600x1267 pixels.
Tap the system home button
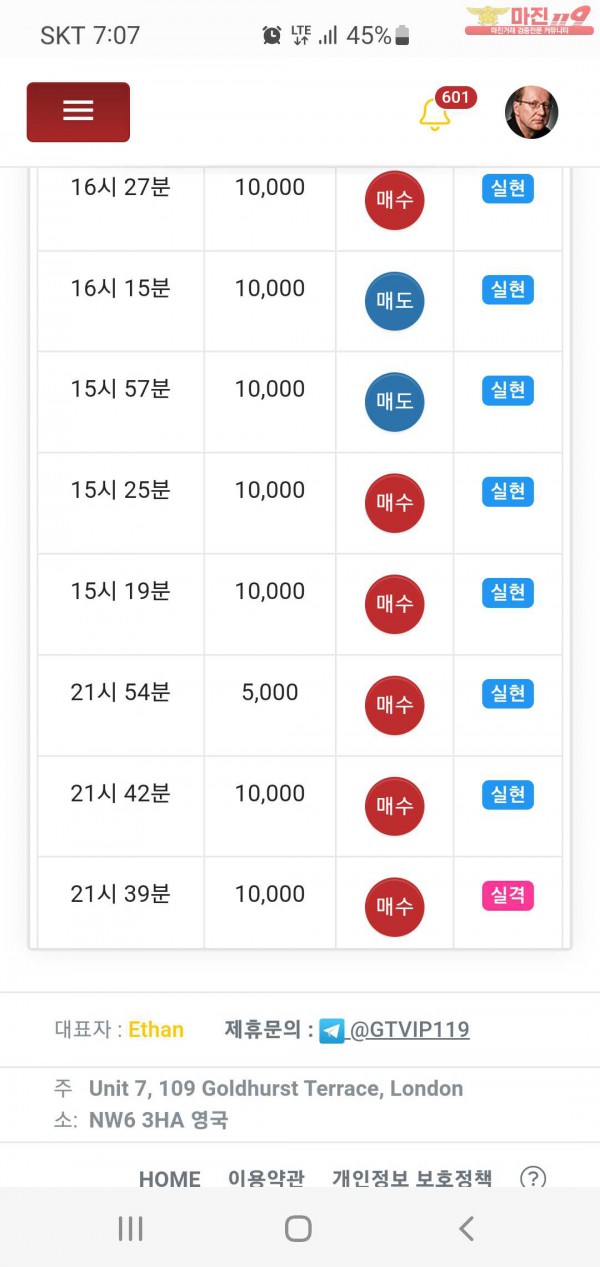pos(298,1228)
